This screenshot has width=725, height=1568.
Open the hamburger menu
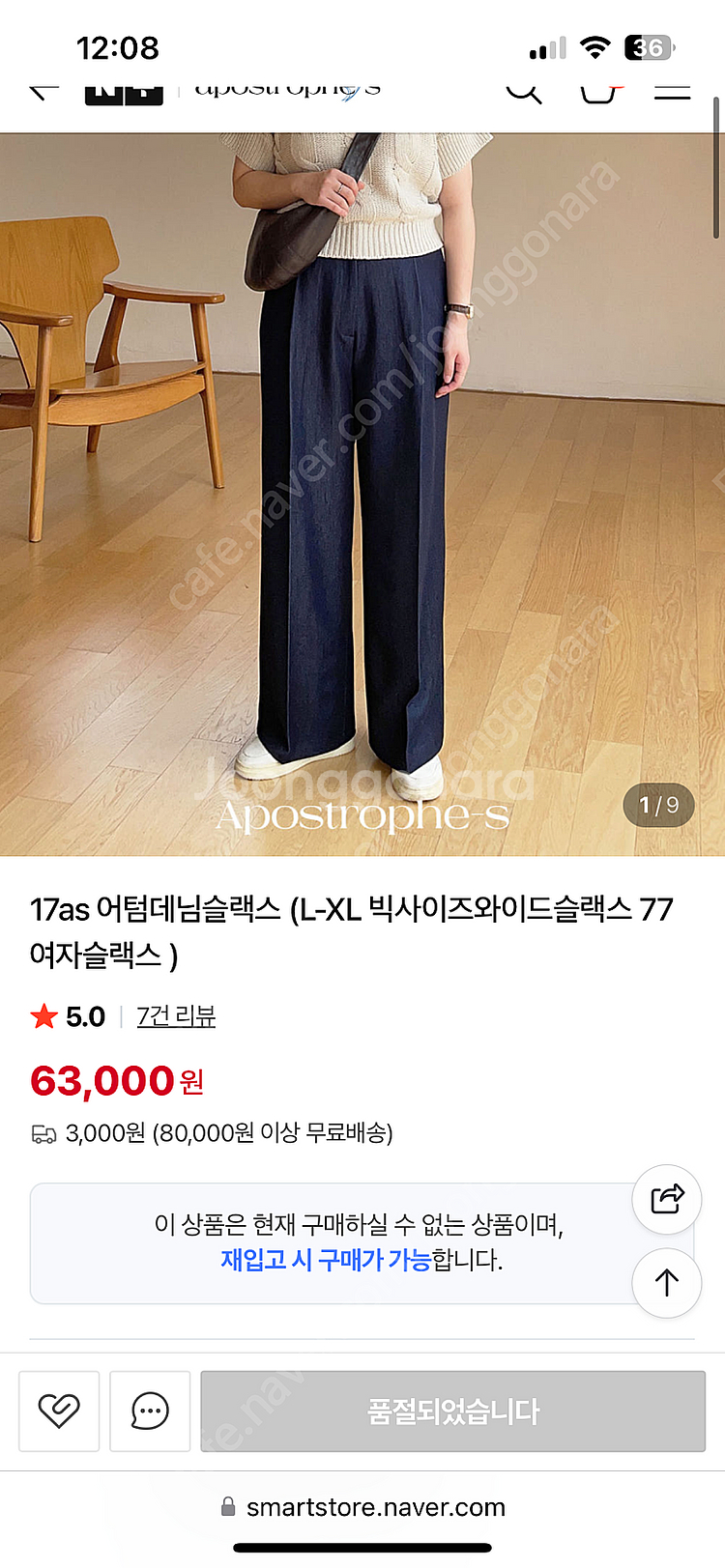[x=672, y=90]
